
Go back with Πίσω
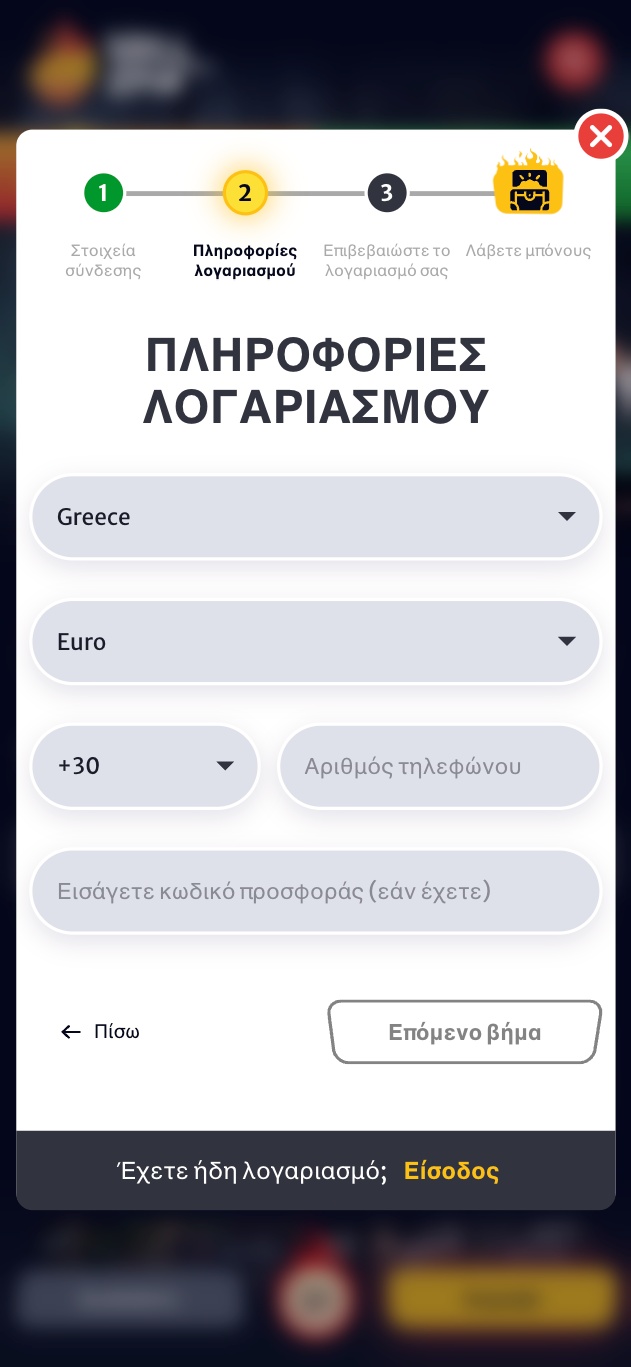point(100,1032)
